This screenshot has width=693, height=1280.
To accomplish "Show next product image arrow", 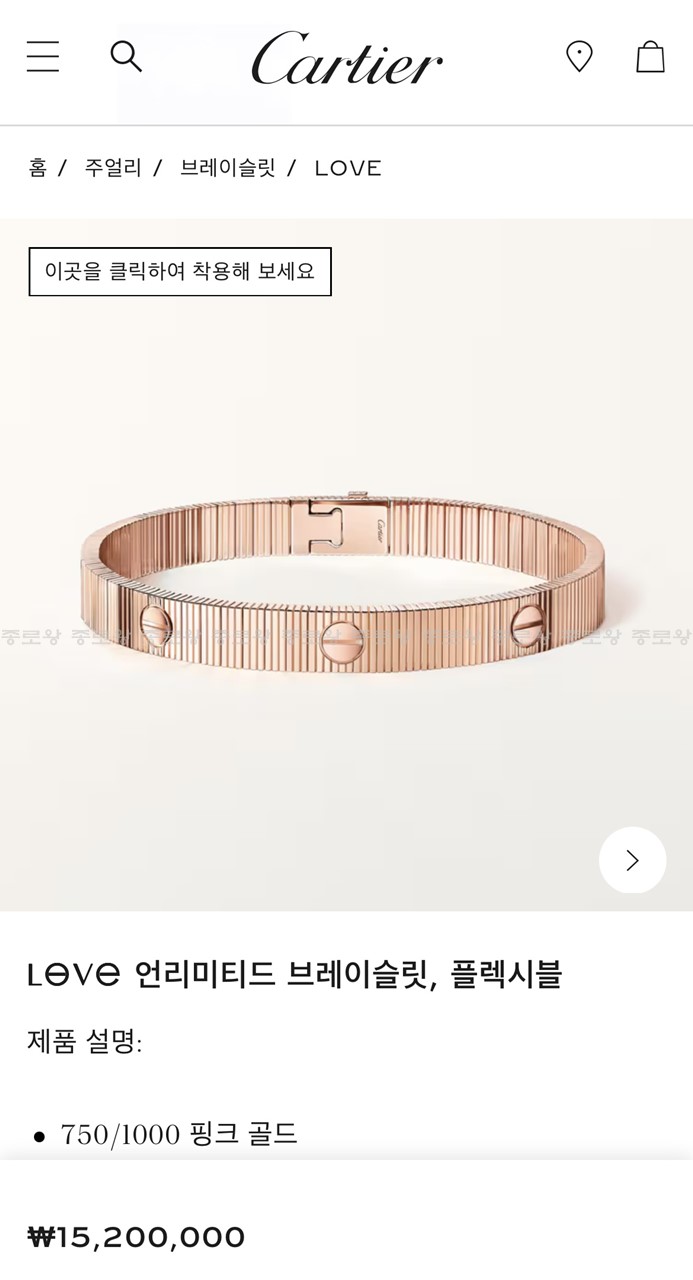I will 632,860.
